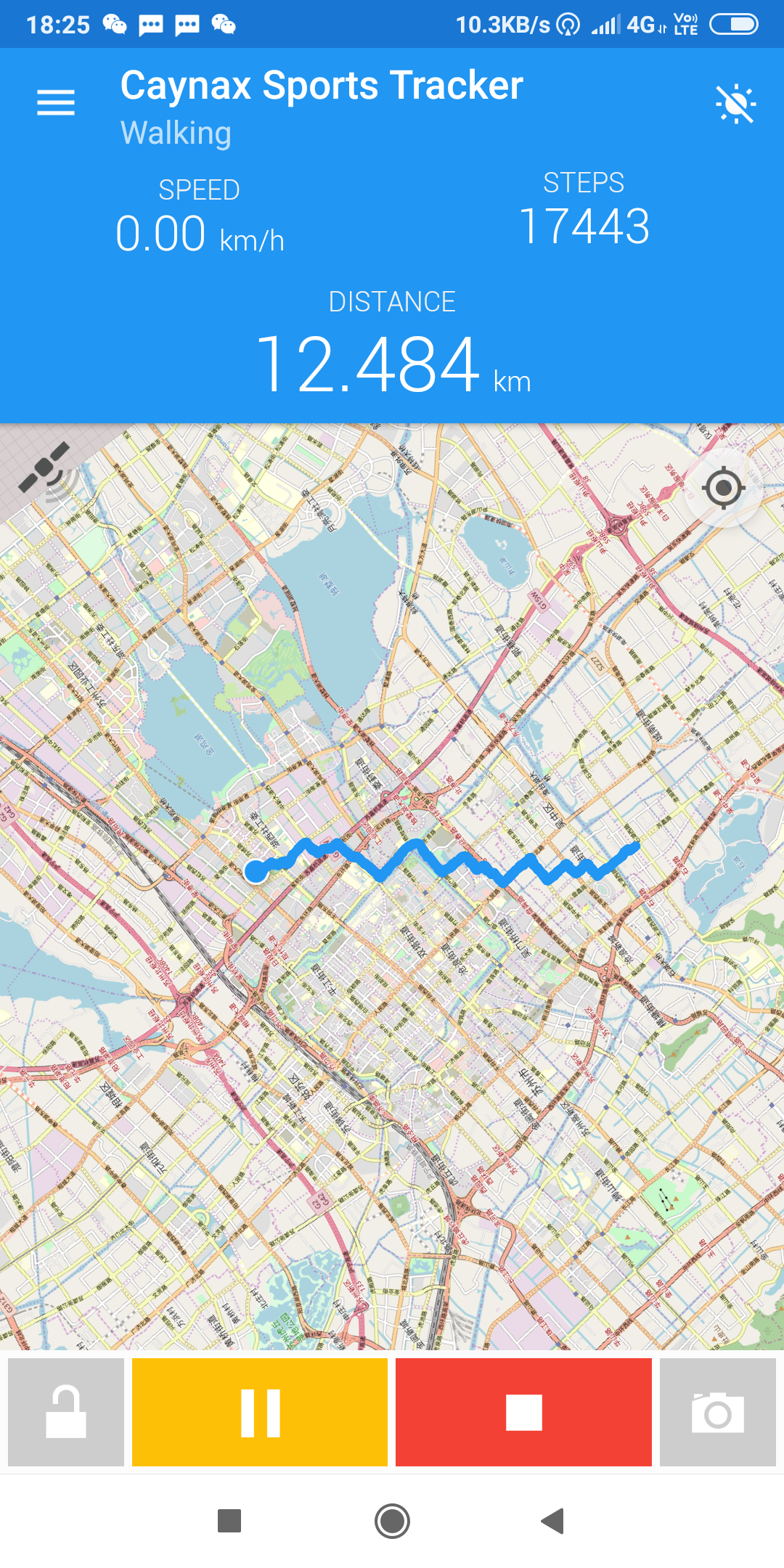Open the hamburger navigation menu
This screenshot has width=784, height=1568.
click(56, 102)
